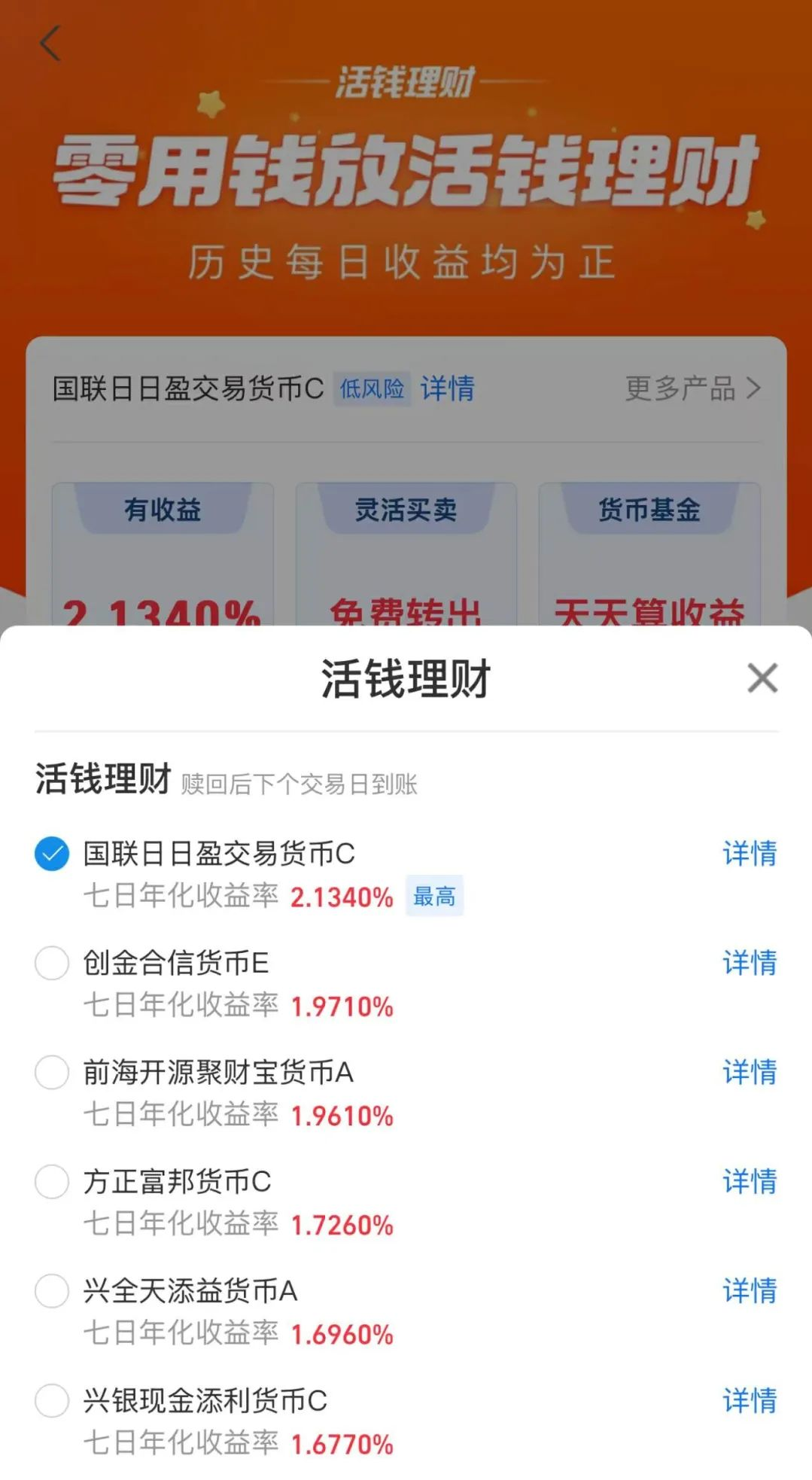Select 兴全天添益货币A radio button
The image size is (812, 1480).
point(52,1291)
